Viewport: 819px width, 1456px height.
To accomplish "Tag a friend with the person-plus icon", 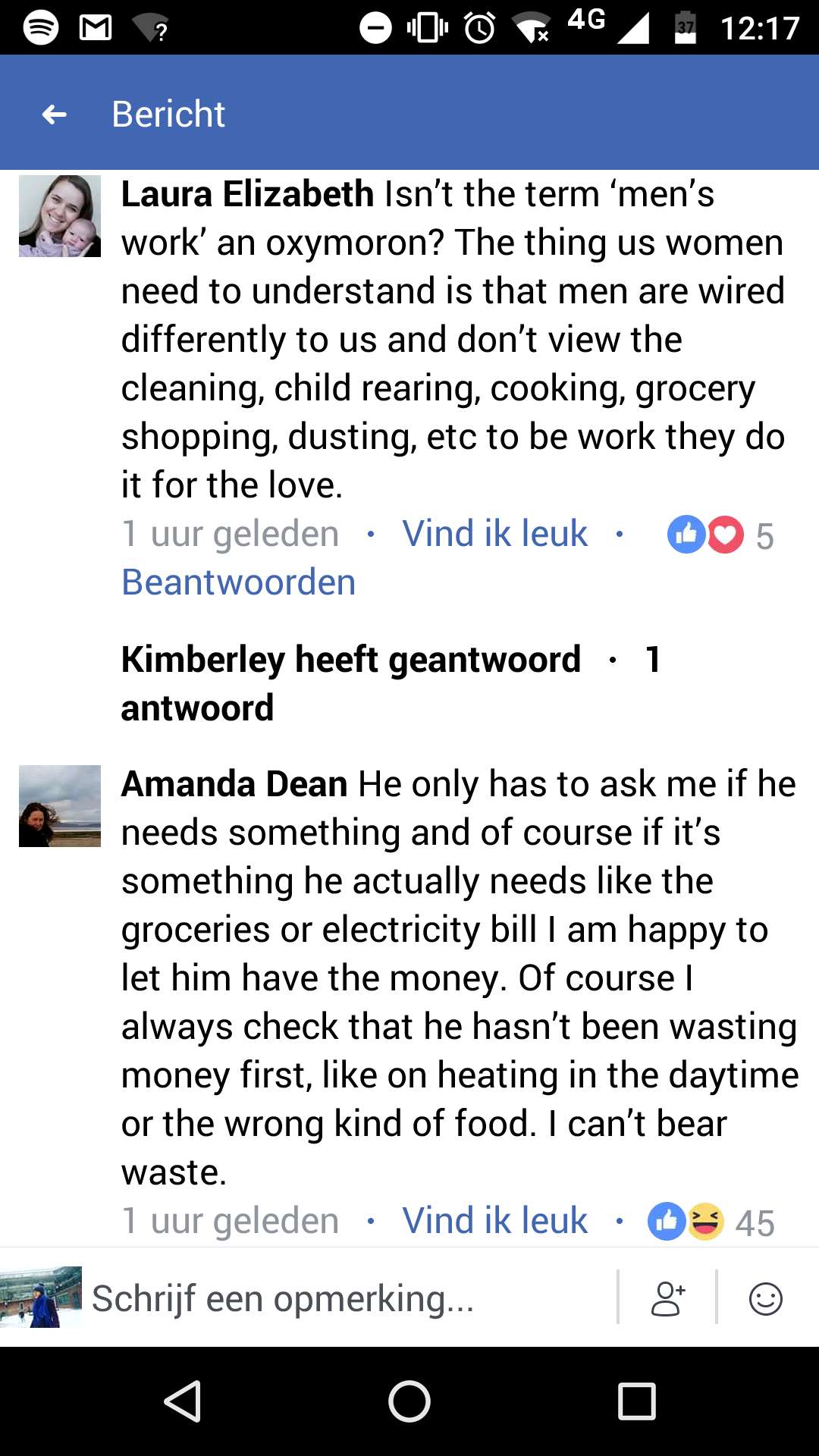I will [668, 1298].
